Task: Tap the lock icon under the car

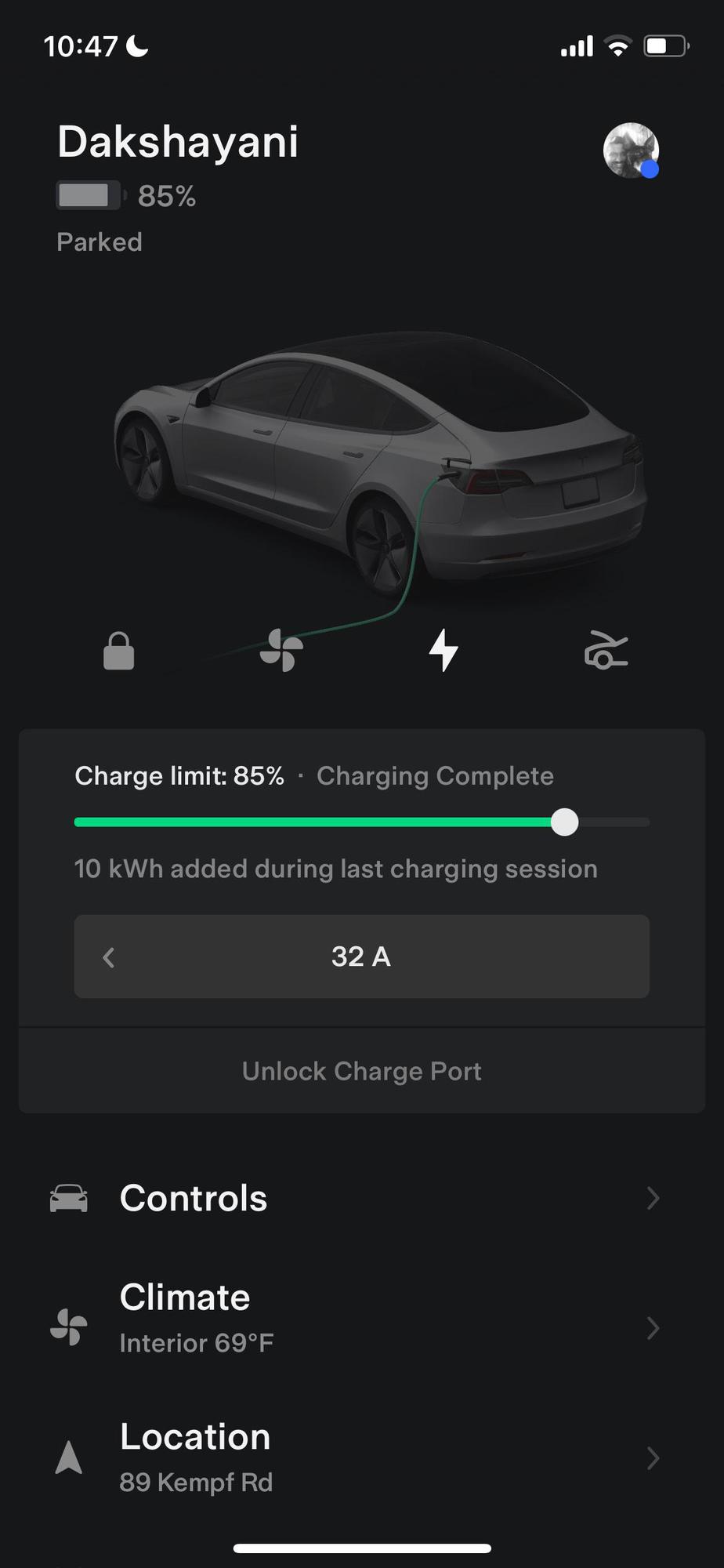Action: tap(119, 651)
